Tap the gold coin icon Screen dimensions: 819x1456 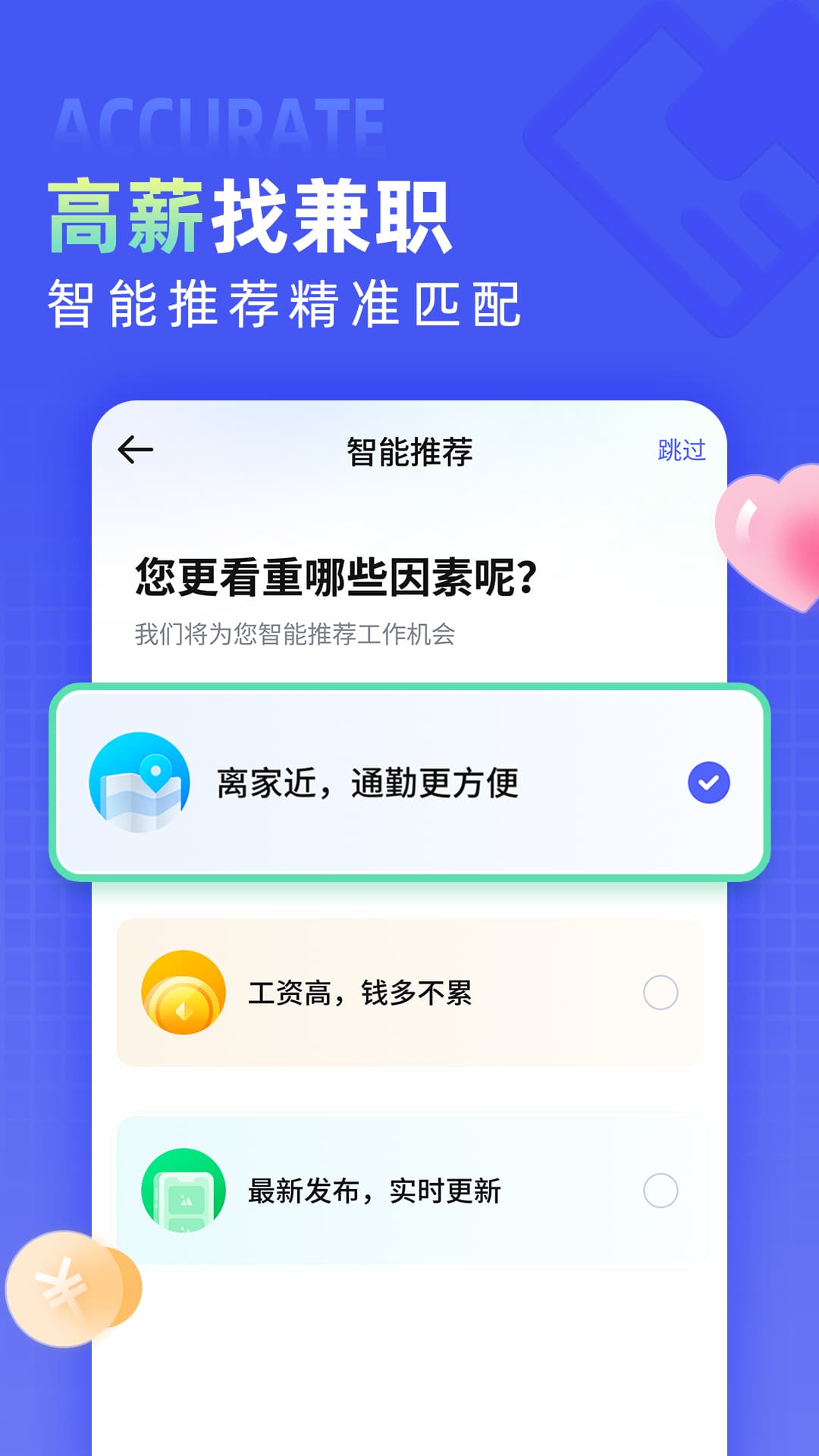[182, 993]
